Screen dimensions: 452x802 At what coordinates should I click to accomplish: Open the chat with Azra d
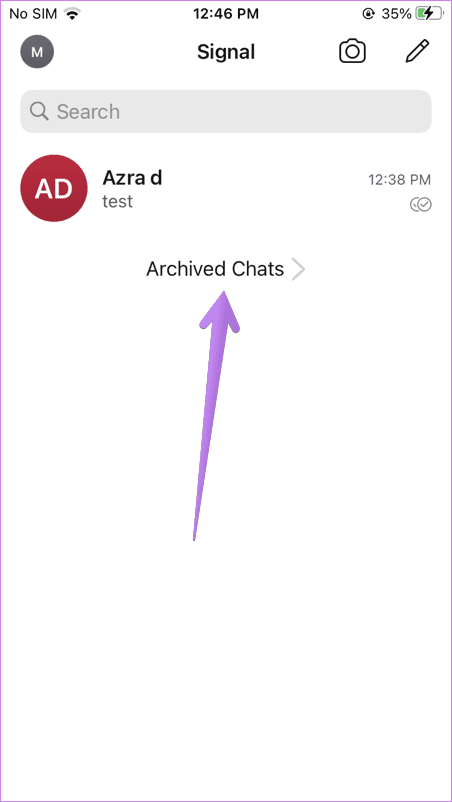pos(226,189)
